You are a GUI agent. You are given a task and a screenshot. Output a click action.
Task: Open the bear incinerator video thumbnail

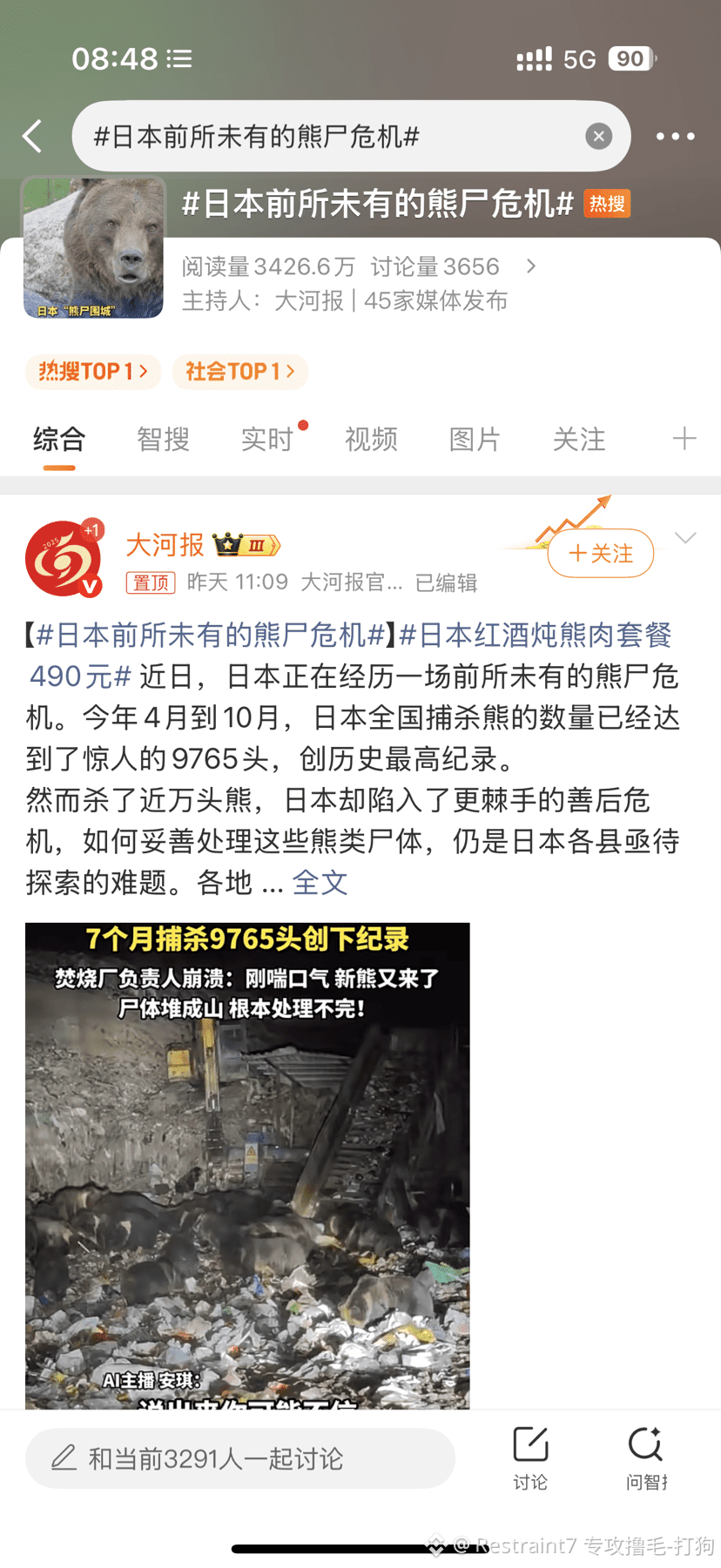(247, 1167)
